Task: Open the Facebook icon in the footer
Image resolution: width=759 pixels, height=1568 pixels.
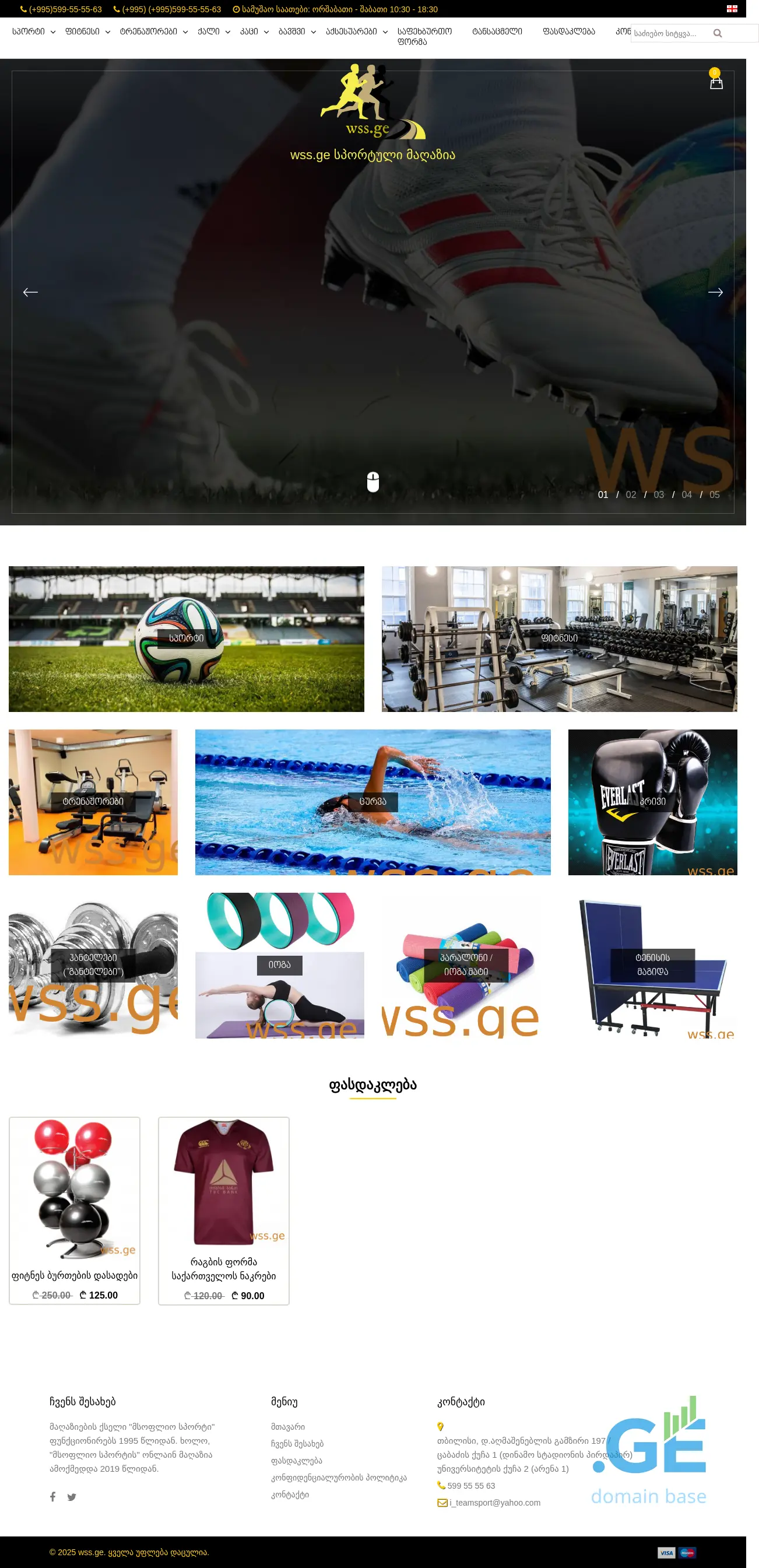Action: (53, 1497)
